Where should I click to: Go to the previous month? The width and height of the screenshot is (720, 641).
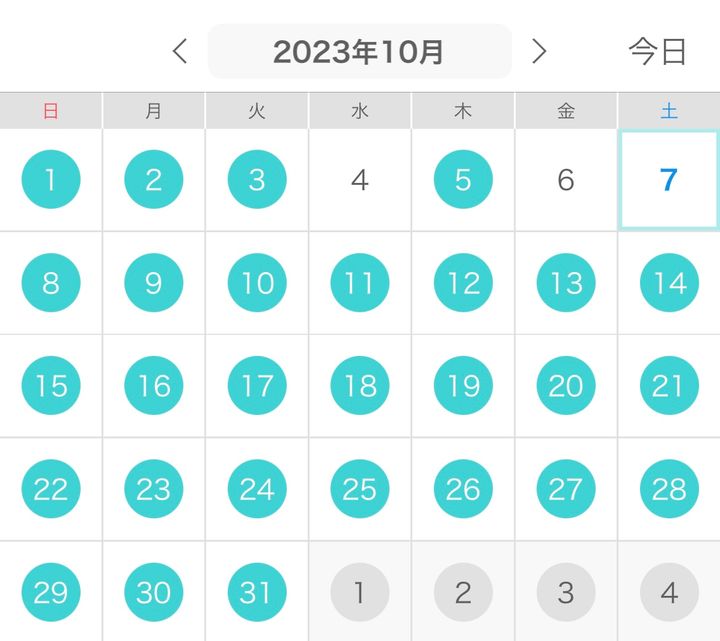pyautogui.click(x=180, y=52)
